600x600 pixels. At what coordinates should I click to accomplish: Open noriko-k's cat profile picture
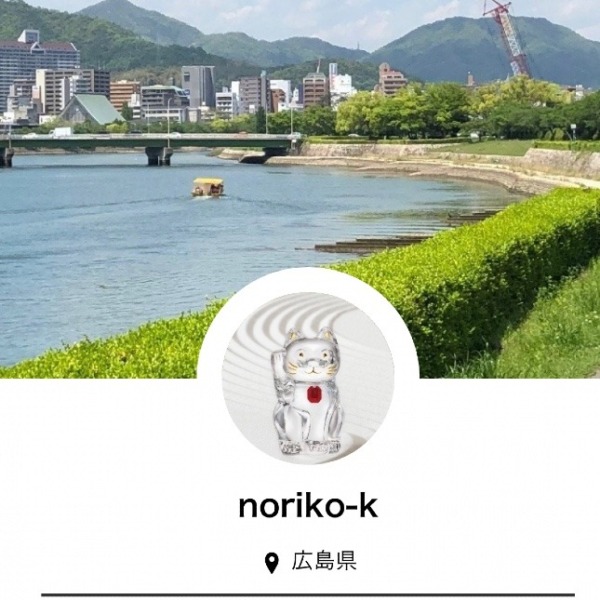click(307, 378)
